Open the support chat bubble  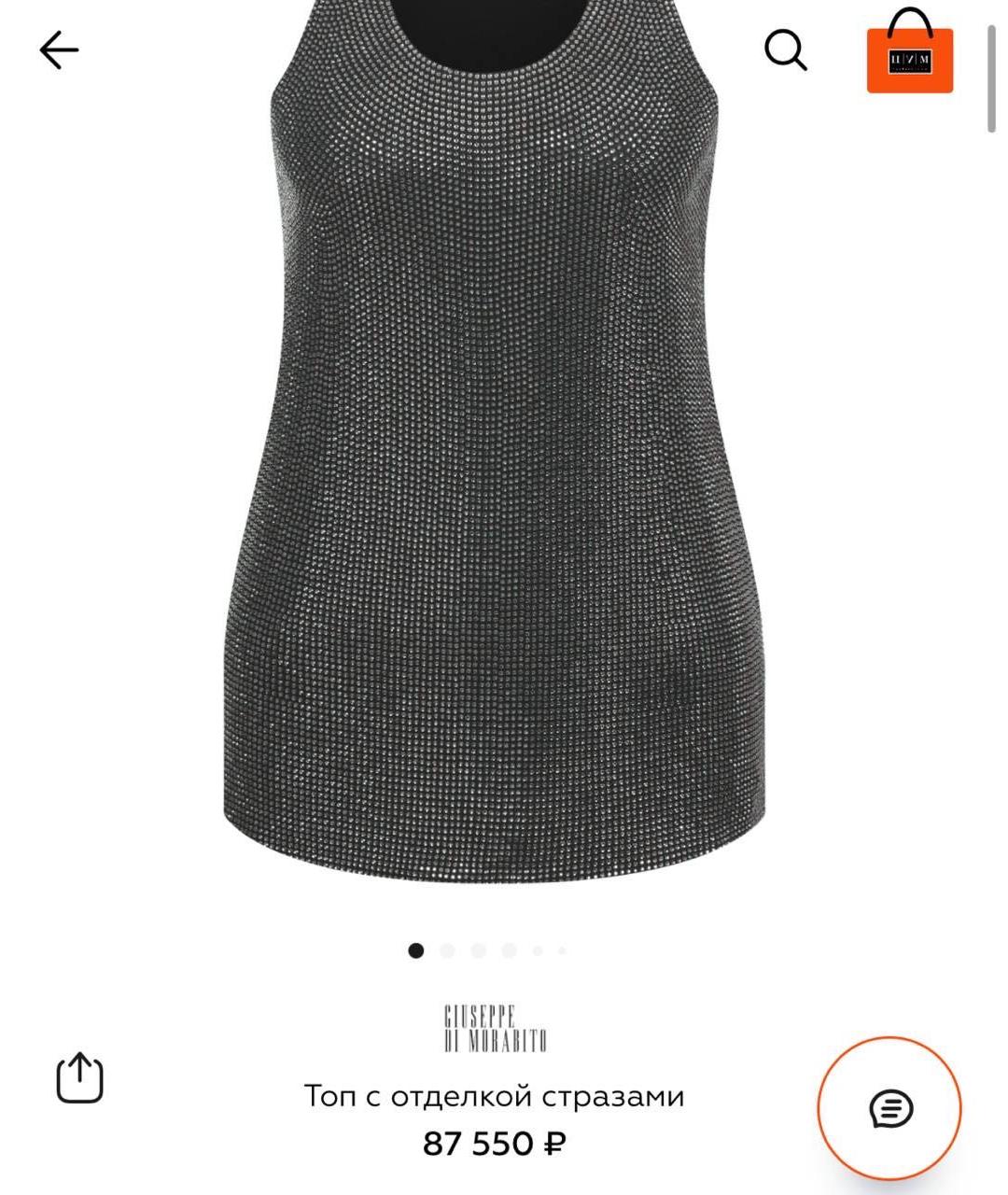889,1109
